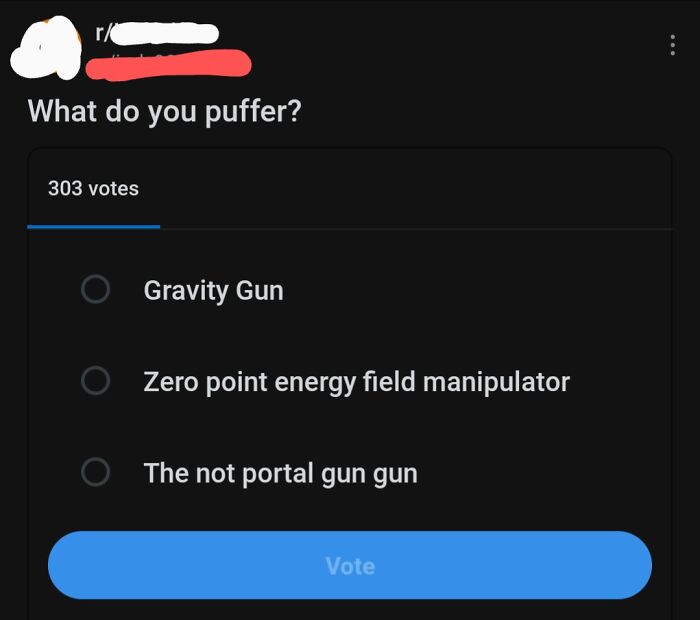Tap the blue Vote button

pos(350,565)
